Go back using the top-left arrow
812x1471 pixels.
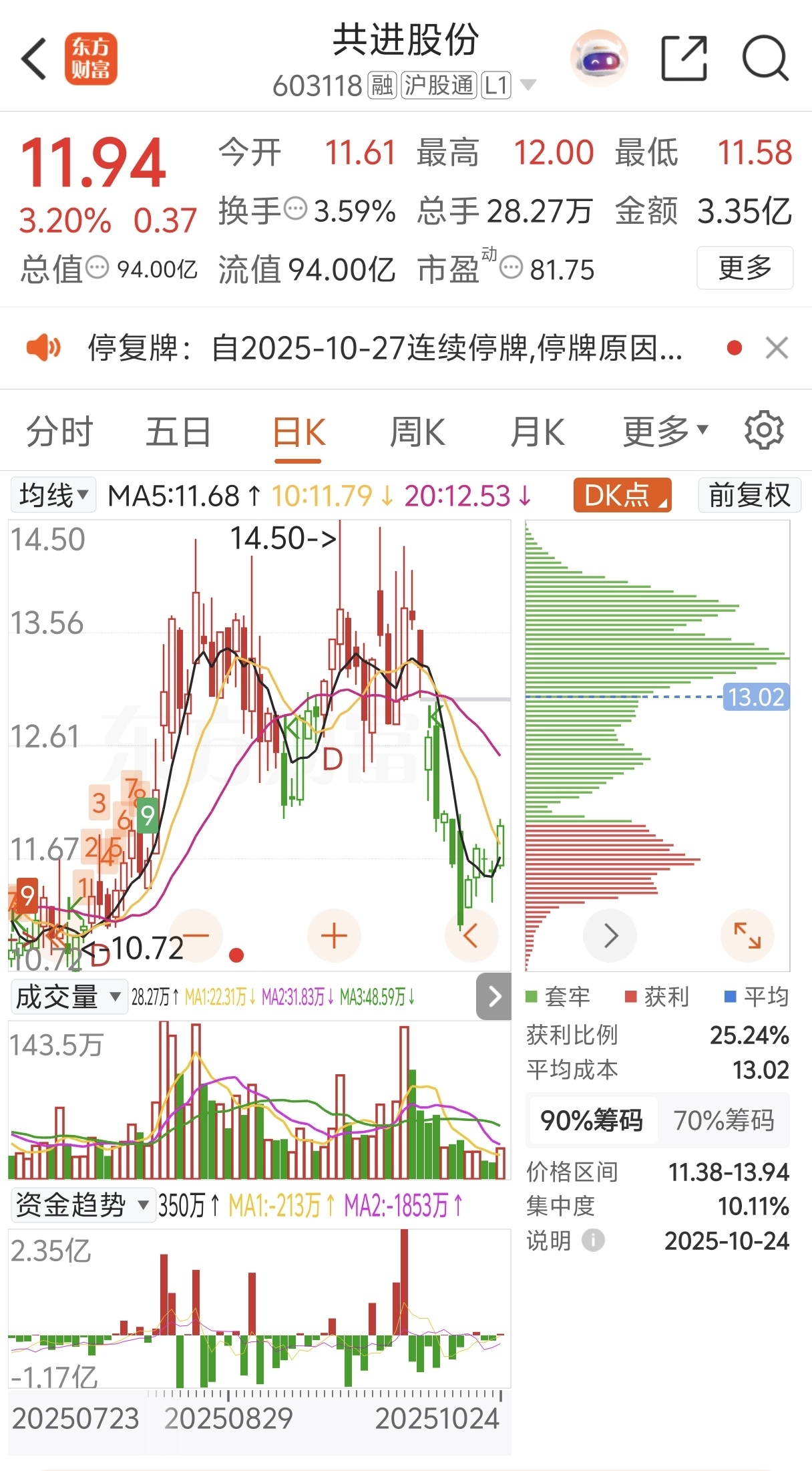[x=35, y=59]
